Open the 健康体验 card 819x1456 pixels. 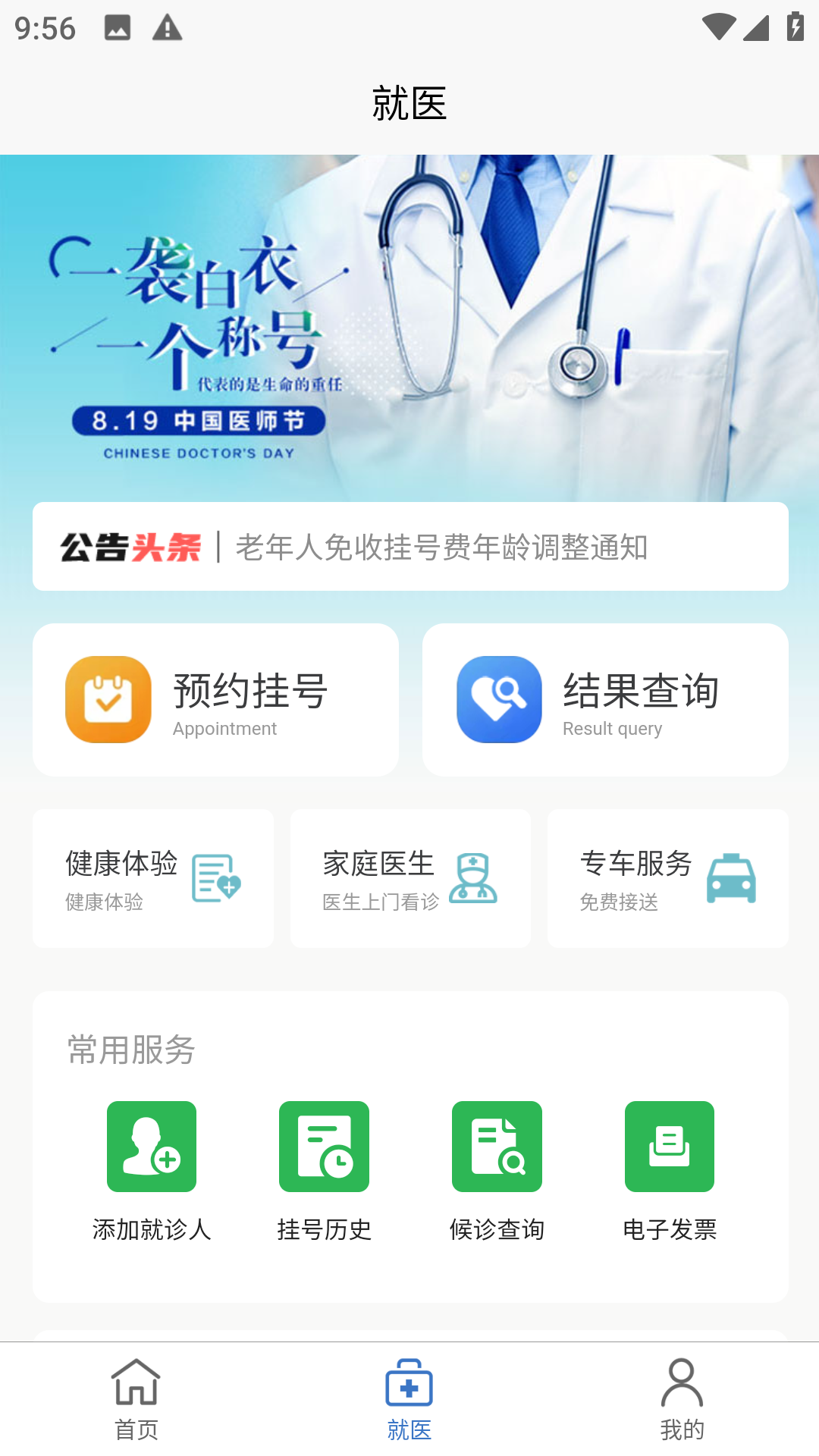[x=153, y=878]
